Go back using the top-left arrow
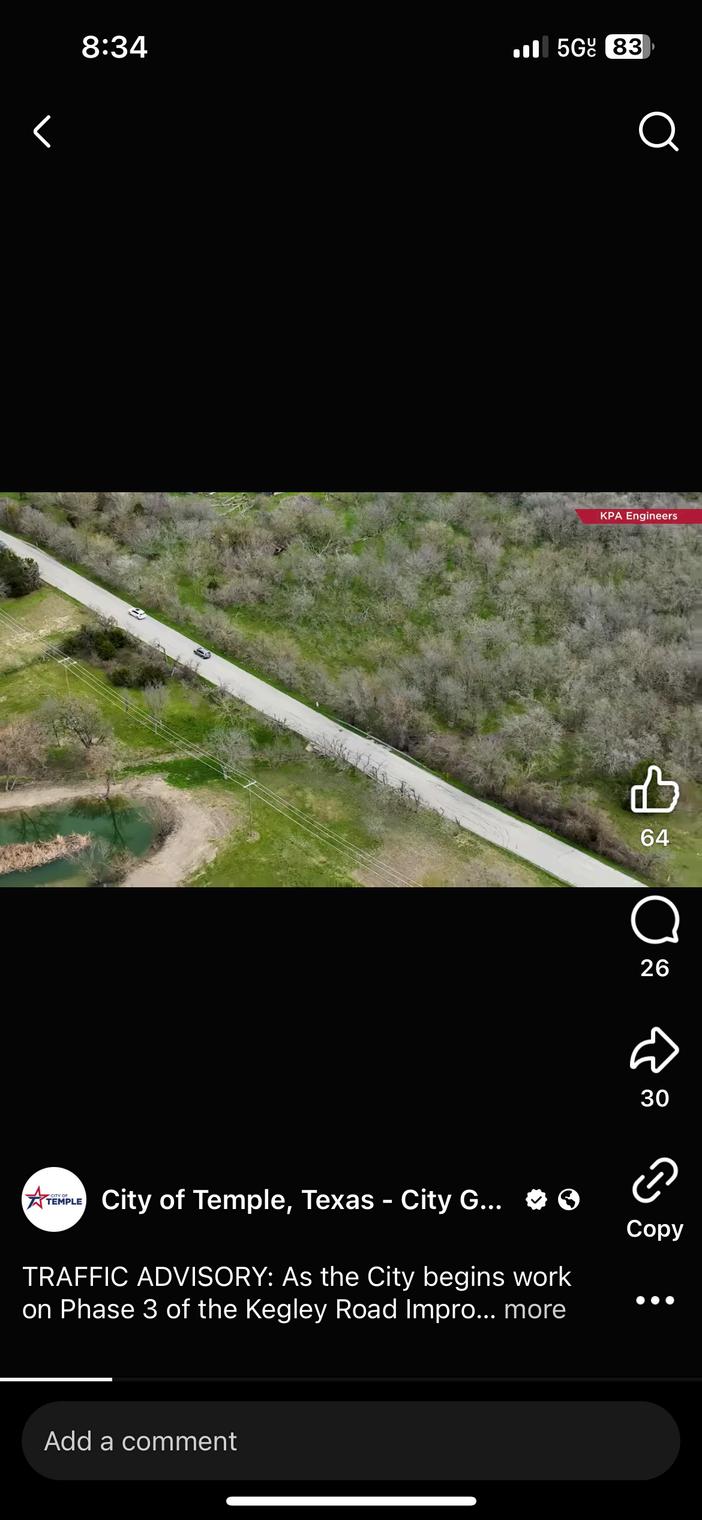Viewport: 702px width, 1520px height. (x=42, y=131)
